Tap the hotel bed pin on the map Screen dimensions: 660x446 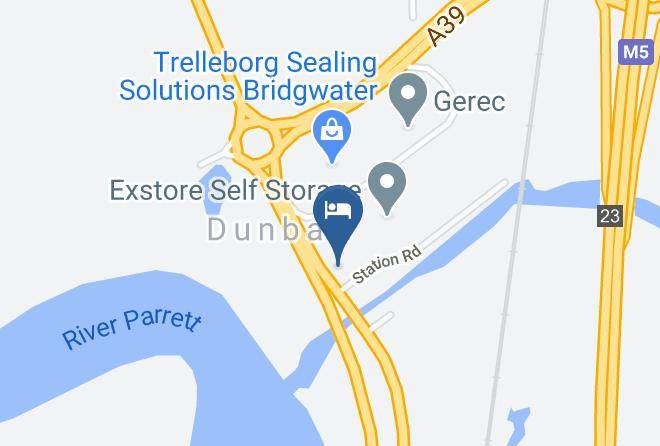pyautogui.click(x=338, y=223)
